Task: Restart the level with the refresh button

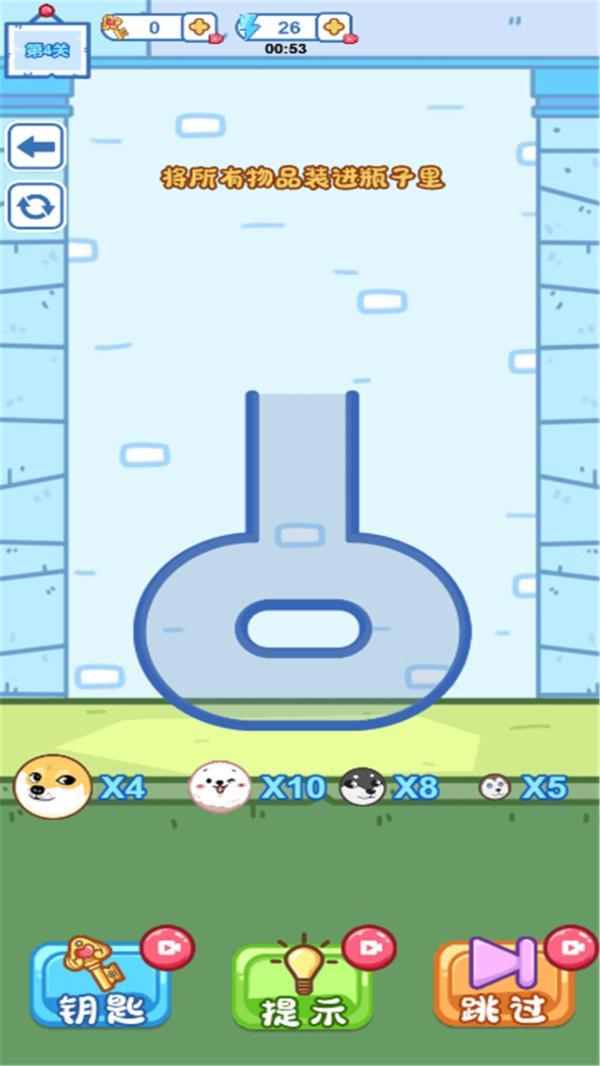Action: (x=36, y=206)
